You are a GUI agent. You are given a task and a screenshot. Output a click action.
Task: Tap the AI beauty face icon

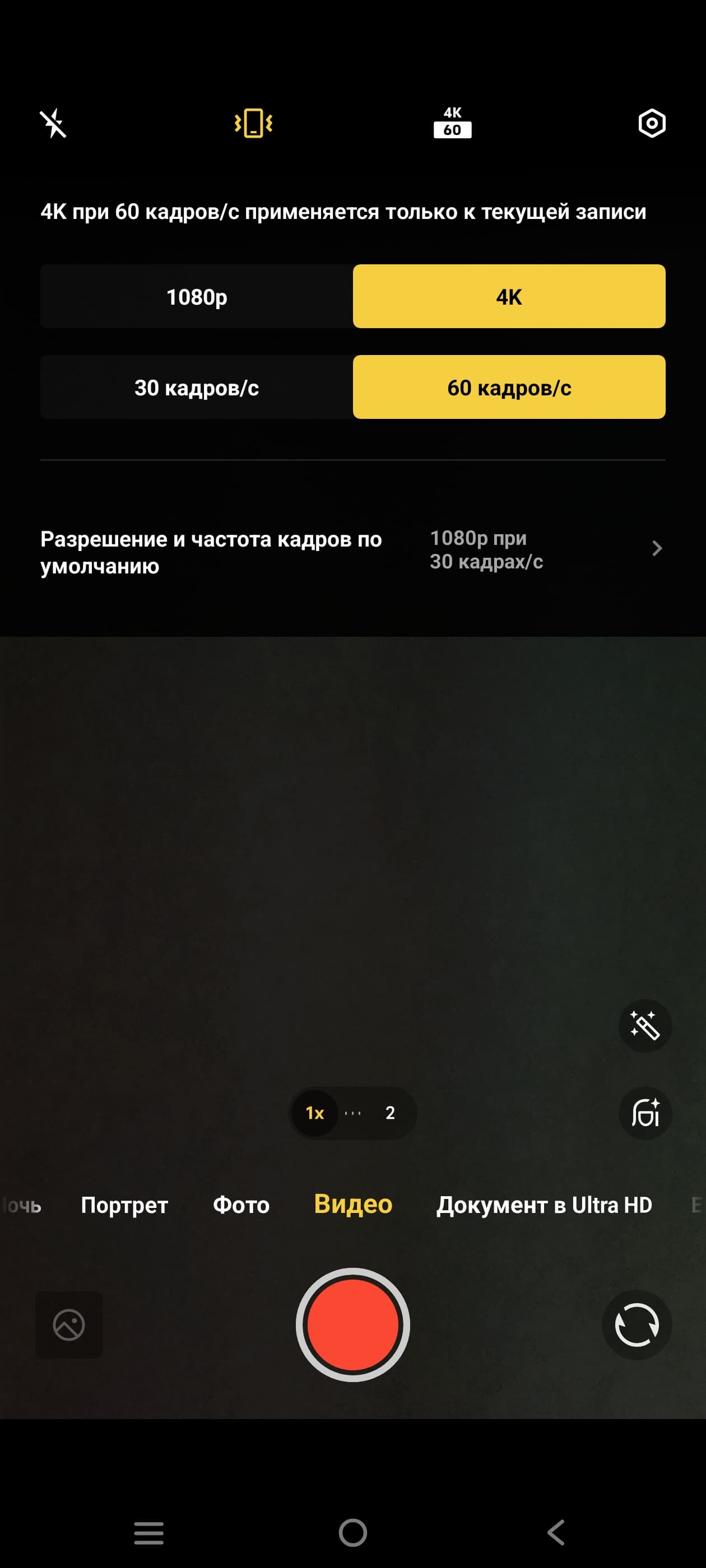coord(644,1113)
